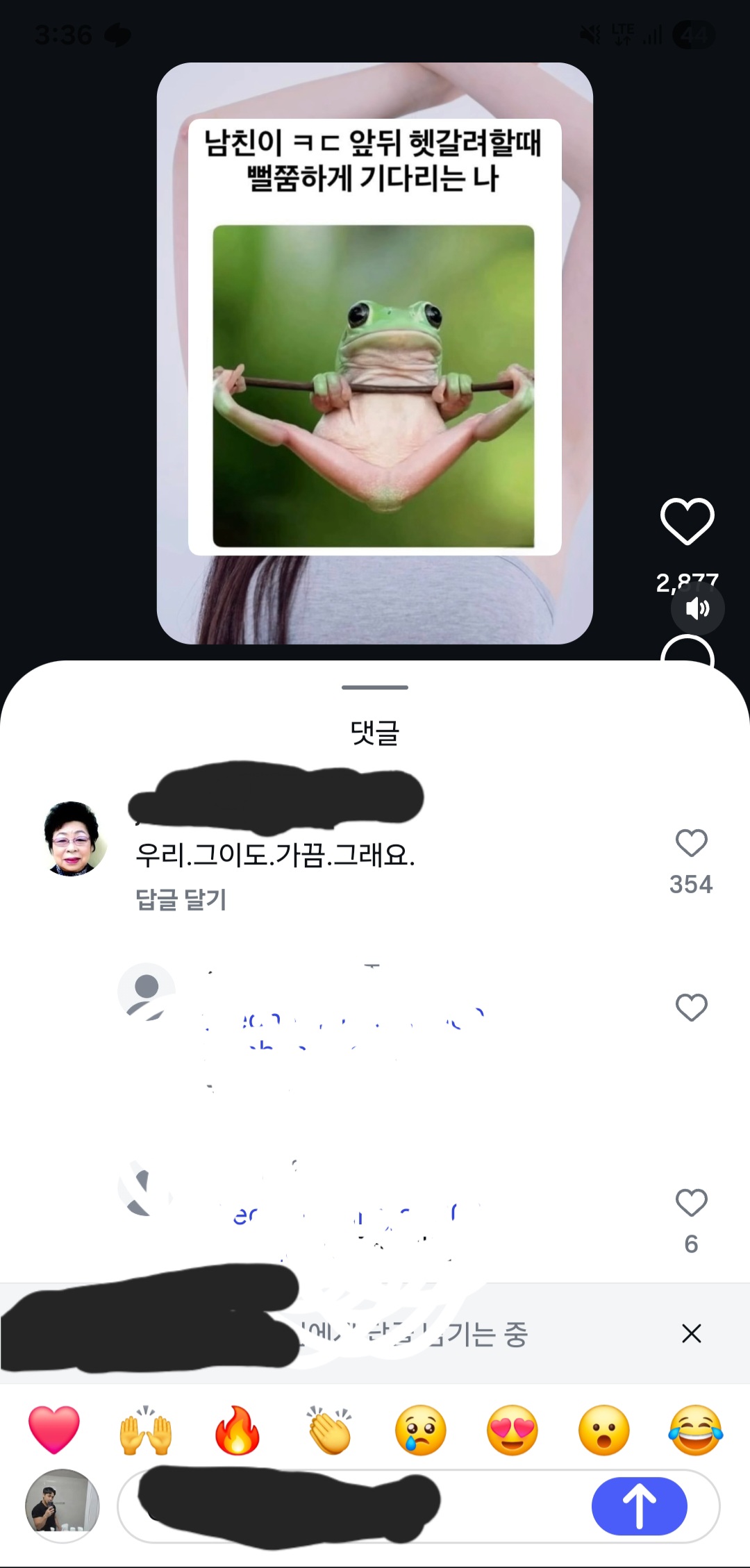Image resolution: width=750 pixels, height=1568 pixels.
Task: Open the first commenter's profile photo
Action: click(x=74, y=839)
